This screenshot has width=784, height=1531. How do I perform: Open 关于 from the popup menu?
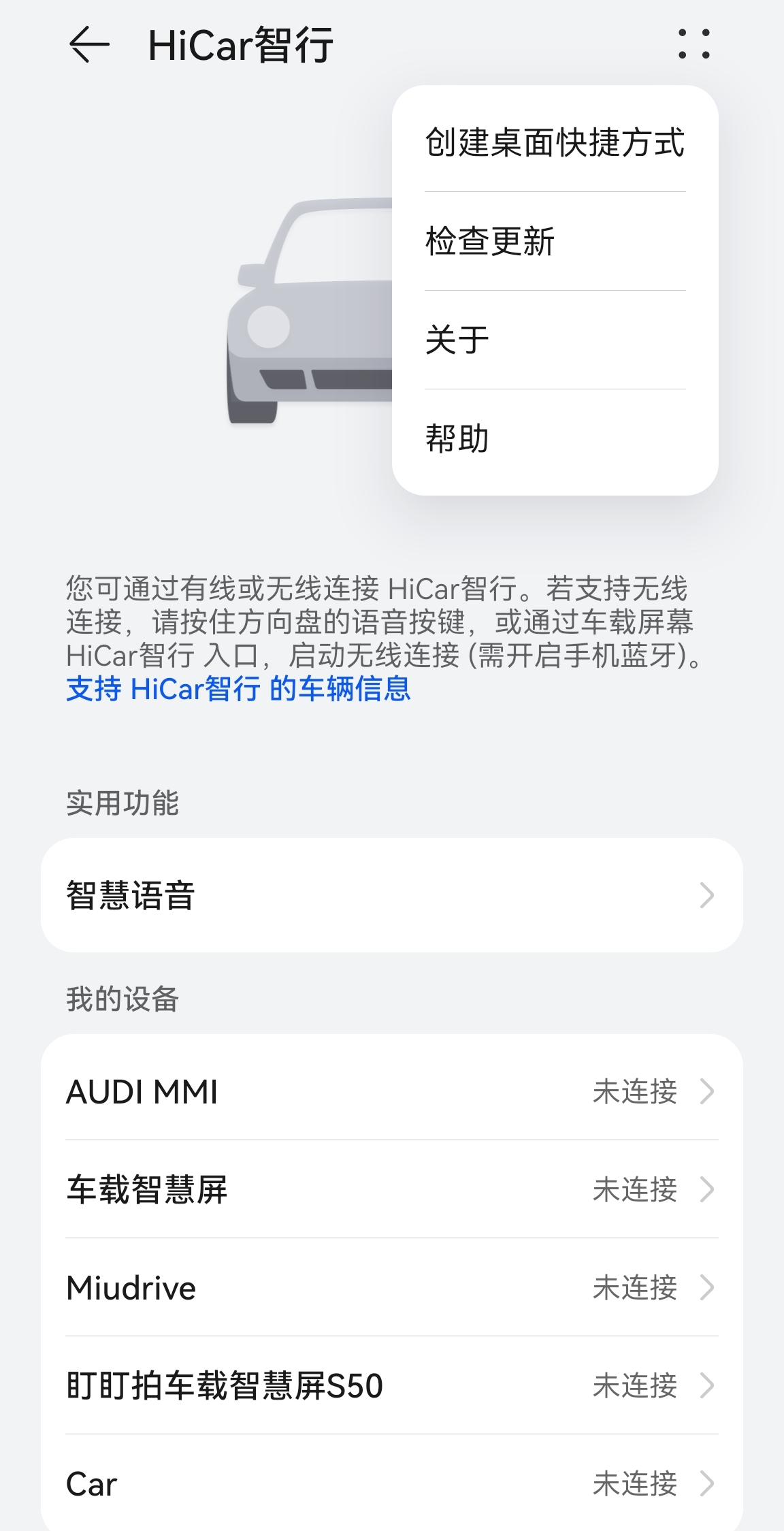pyautogui.click(x=555, y=340)
